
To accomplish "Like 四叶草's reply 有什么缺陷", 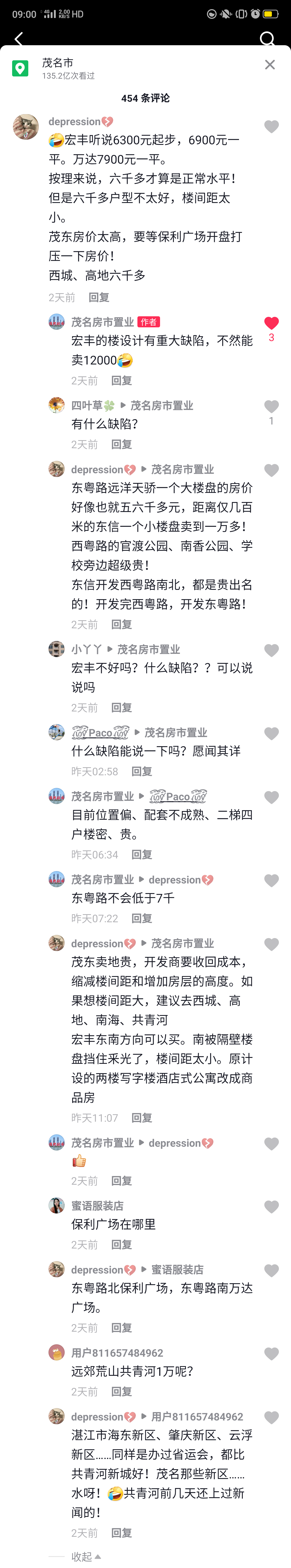I will 272,407.
